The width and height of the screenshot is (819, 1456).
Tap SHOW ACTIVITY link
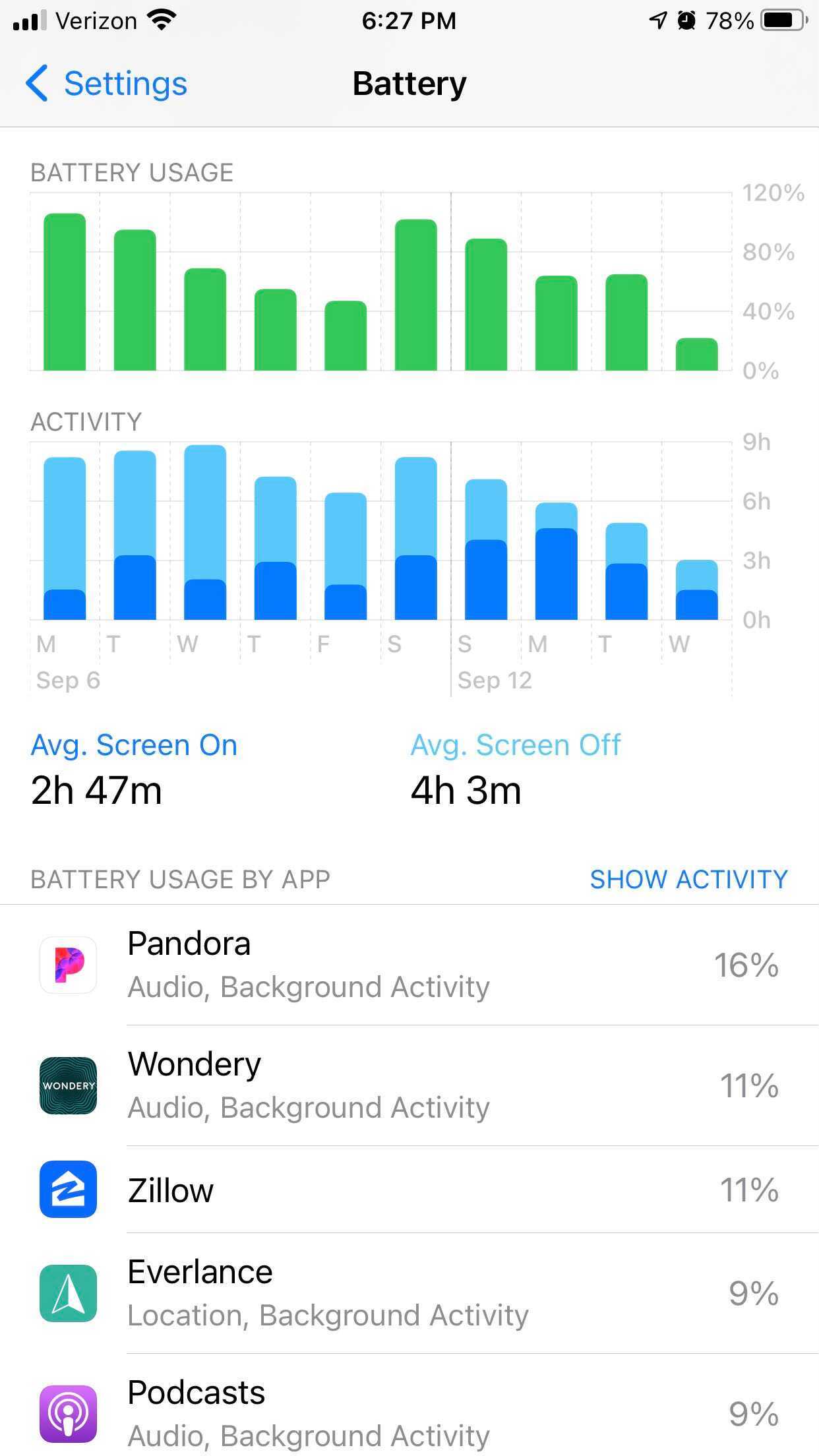point(688,879)
